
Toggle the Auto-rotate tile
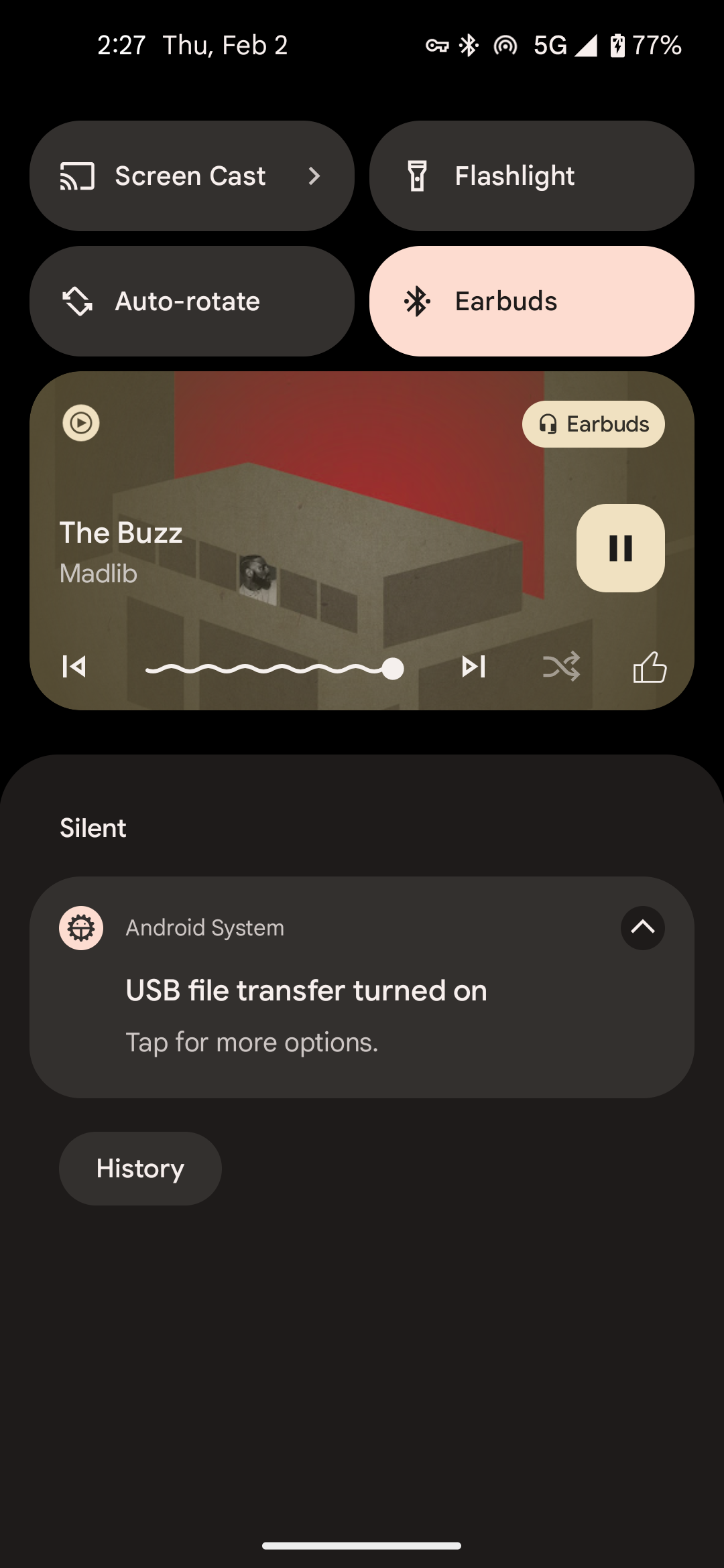point(192,302)
